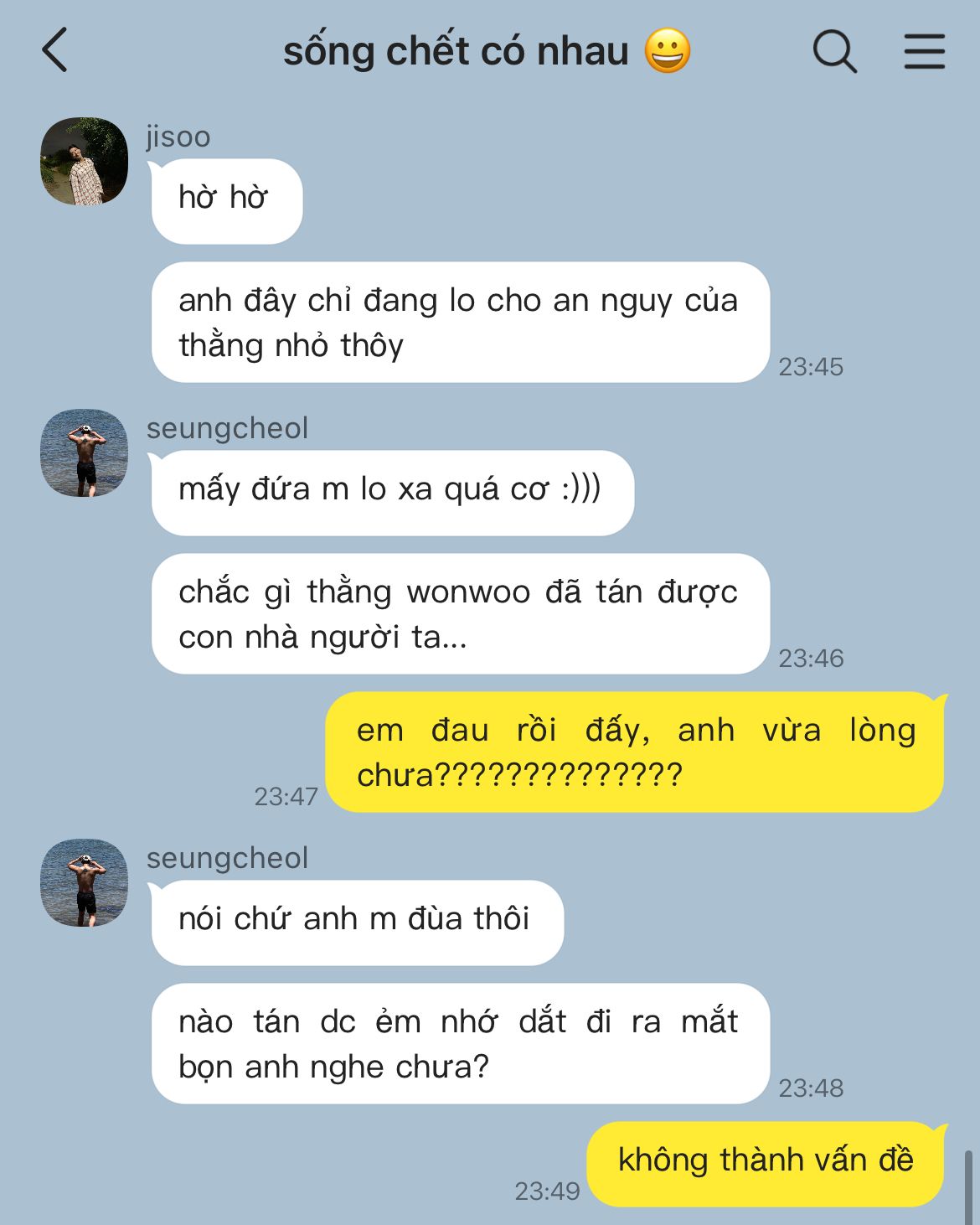This screenshot has height=1225, width=980.
Task: Open jisoo's profile picture
Action: pyautogui.click(x=84, y=162)
